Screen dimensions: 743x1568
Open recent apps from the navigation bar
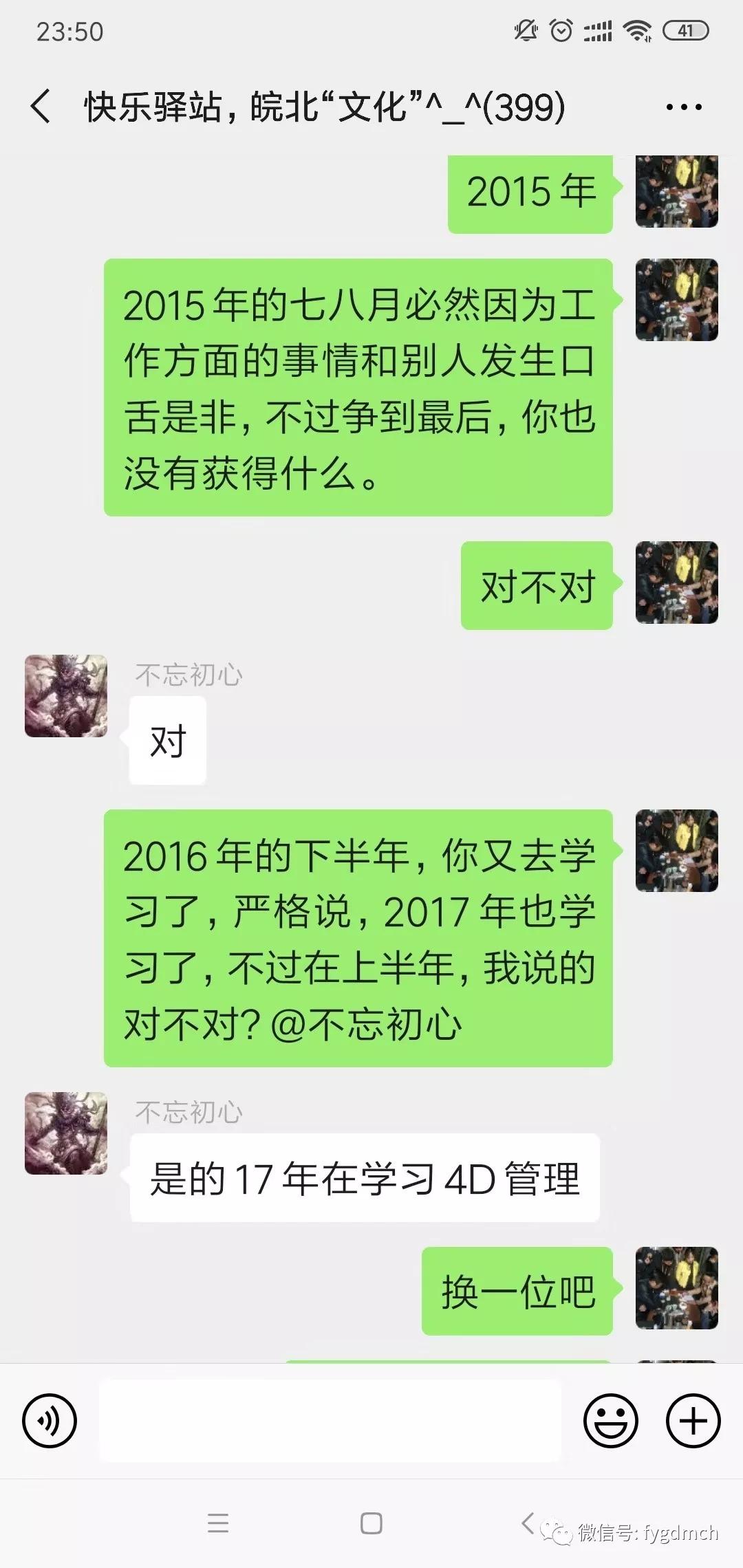point(218,1523)
